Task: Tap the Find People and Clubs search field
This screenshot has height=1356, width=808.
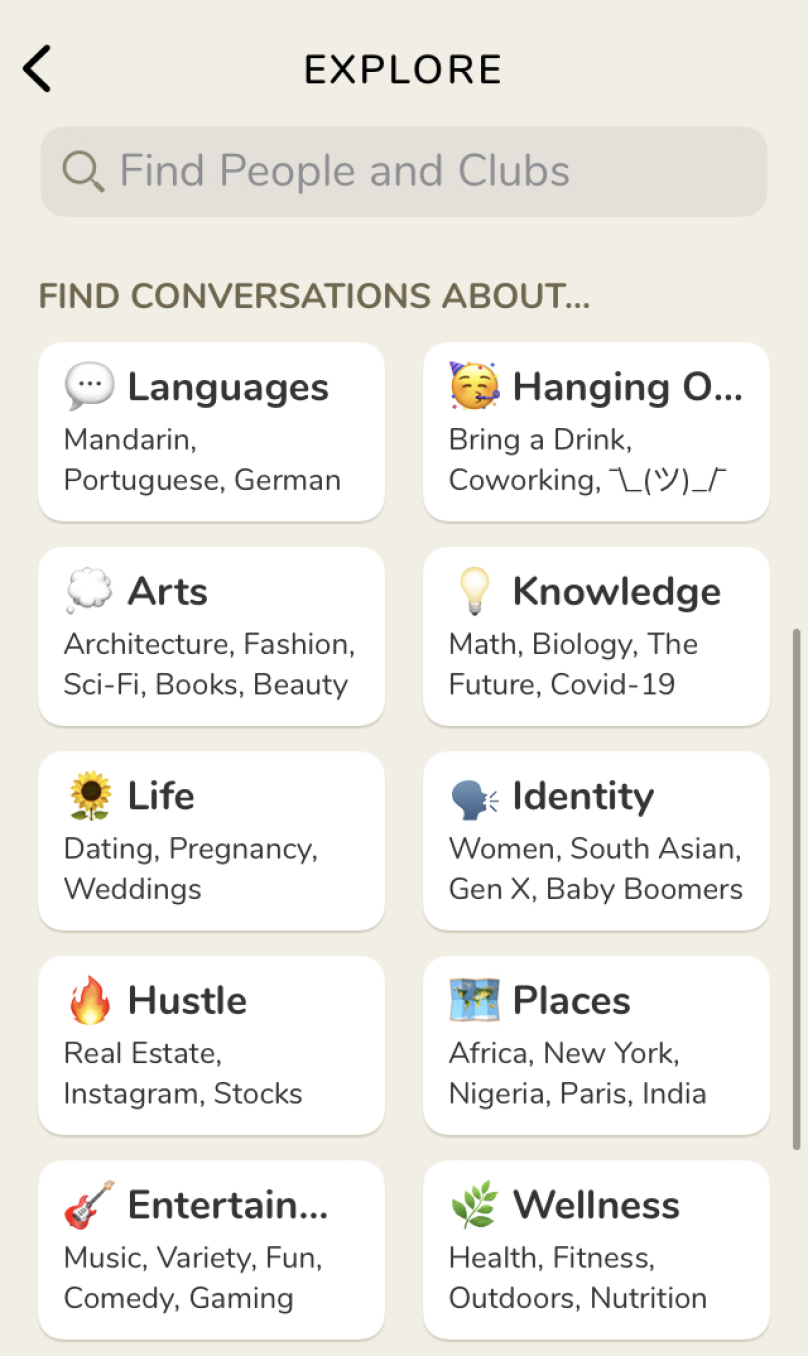Action: click(x=404, y=171)
